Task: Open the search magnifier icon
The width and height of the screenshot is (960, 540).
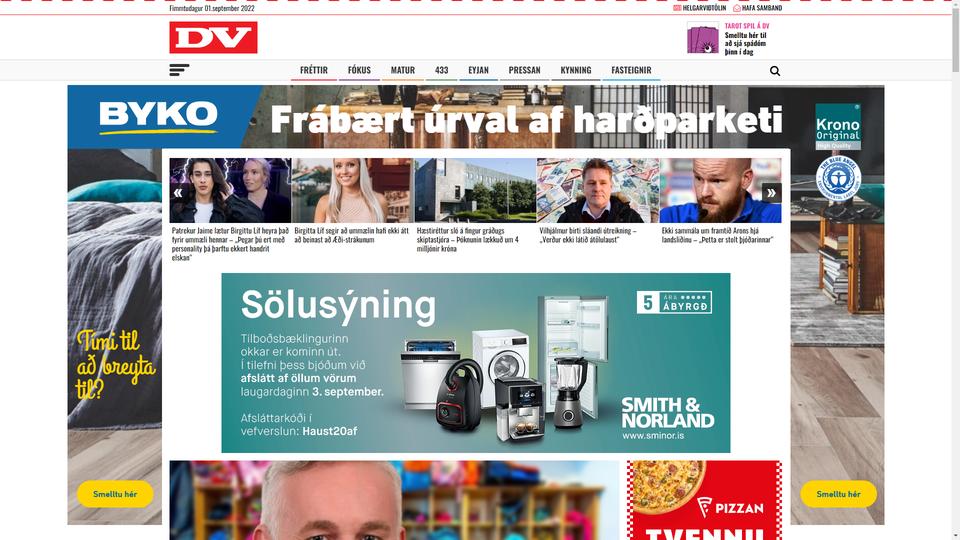Action: coord(775,71)
